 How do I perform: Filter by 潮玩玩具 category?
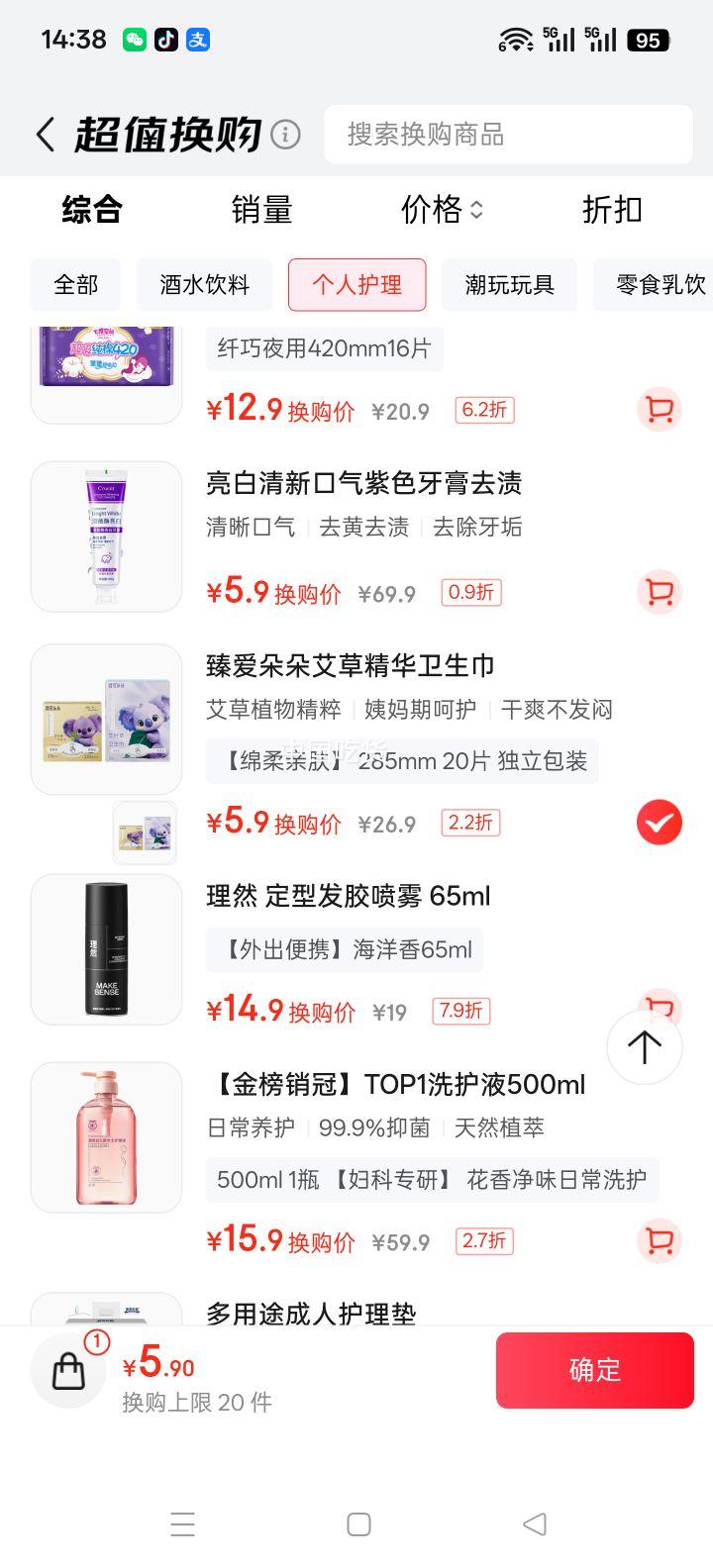pos(509,285)
